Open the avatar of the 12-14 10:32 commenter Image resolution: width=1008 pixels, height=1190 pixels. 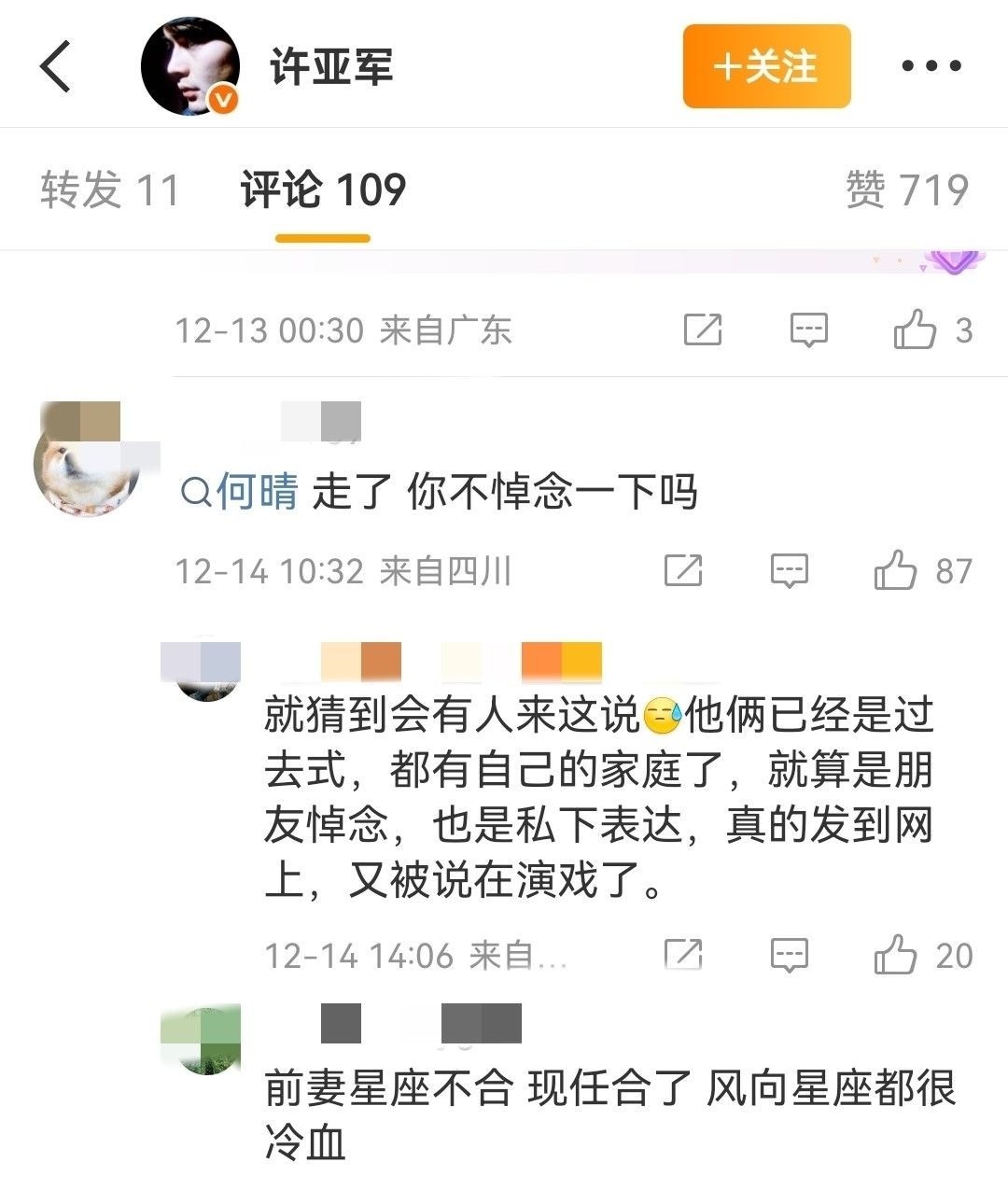coord(86,459)
